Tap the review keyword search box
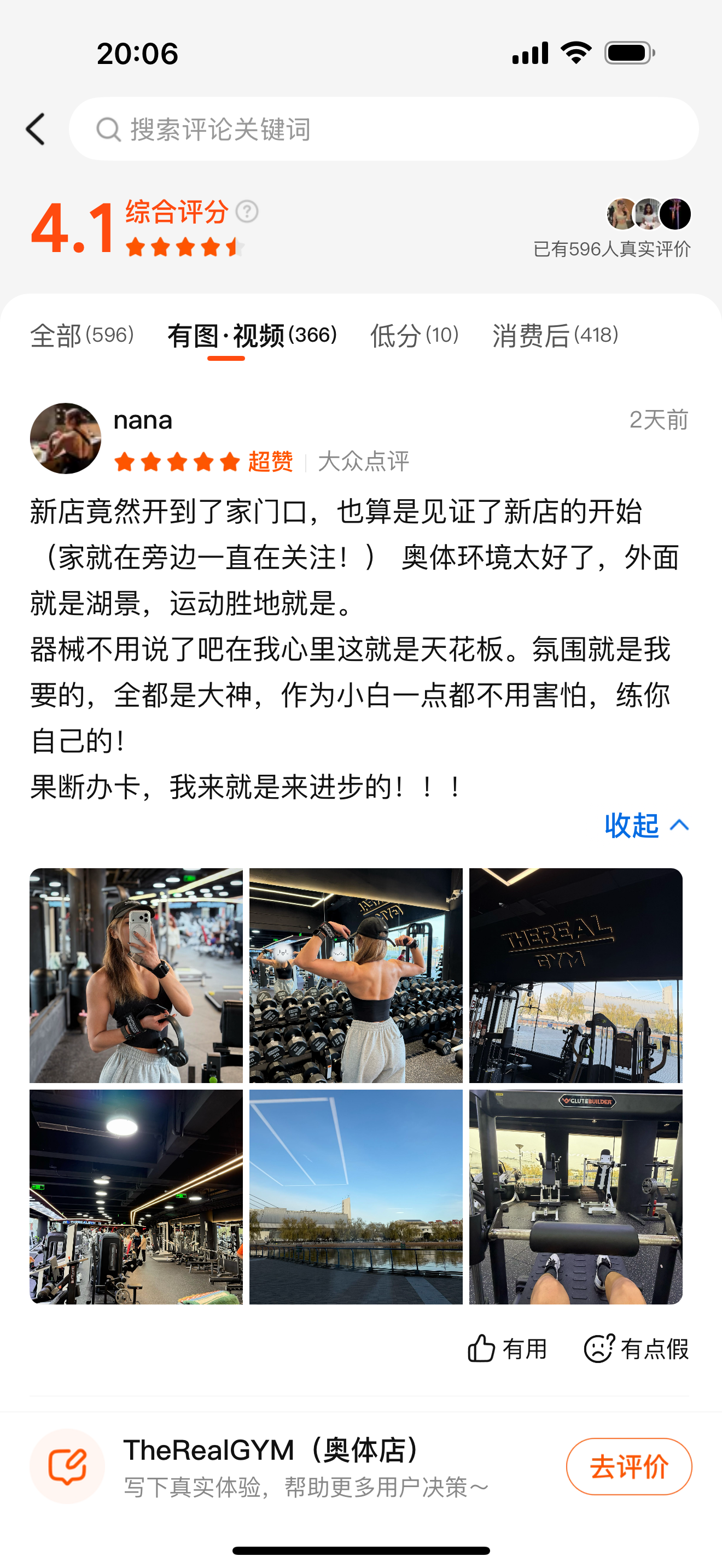This screenshot has height=1568, width=722. [x=383, y=129]
